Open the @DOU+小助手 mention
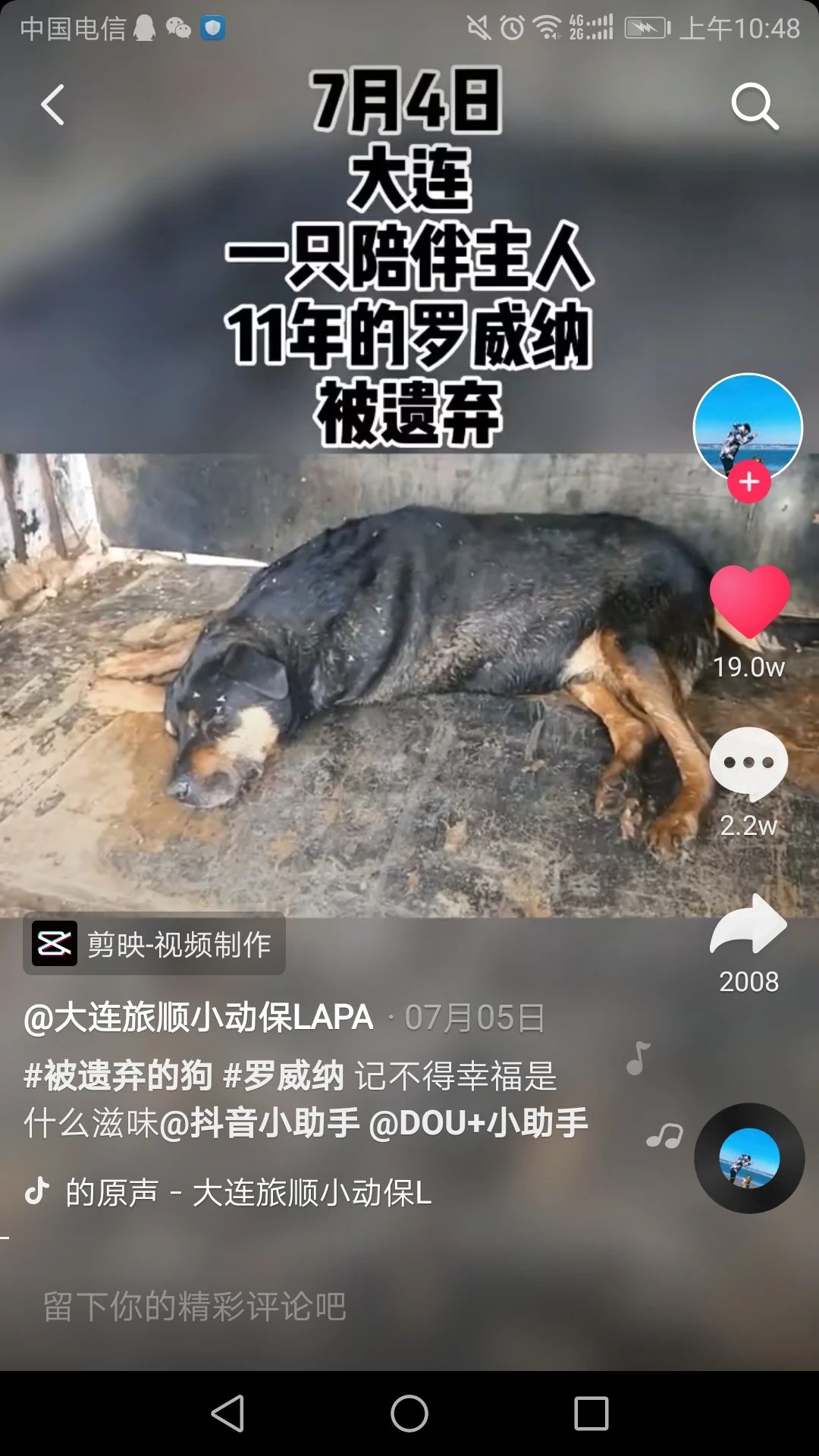Screen dimensions: 819x1456 479,1122
